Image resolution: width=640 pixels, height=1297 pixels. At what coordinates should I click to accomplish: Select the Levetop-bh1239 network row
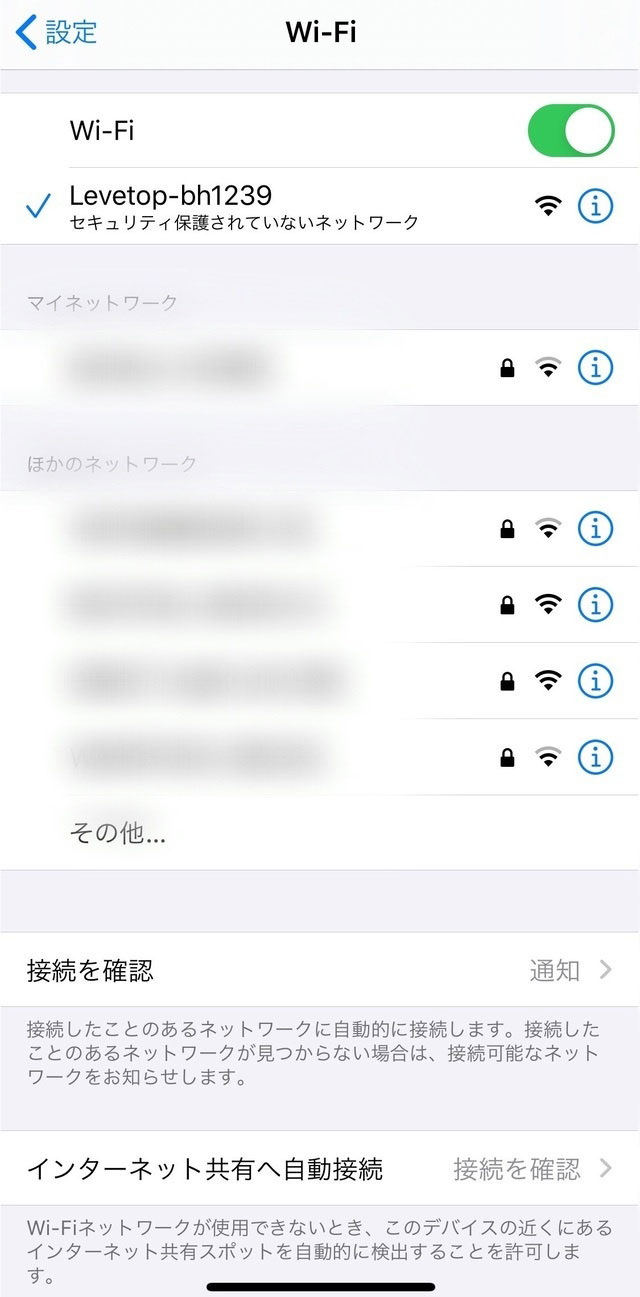pos(320,206)
